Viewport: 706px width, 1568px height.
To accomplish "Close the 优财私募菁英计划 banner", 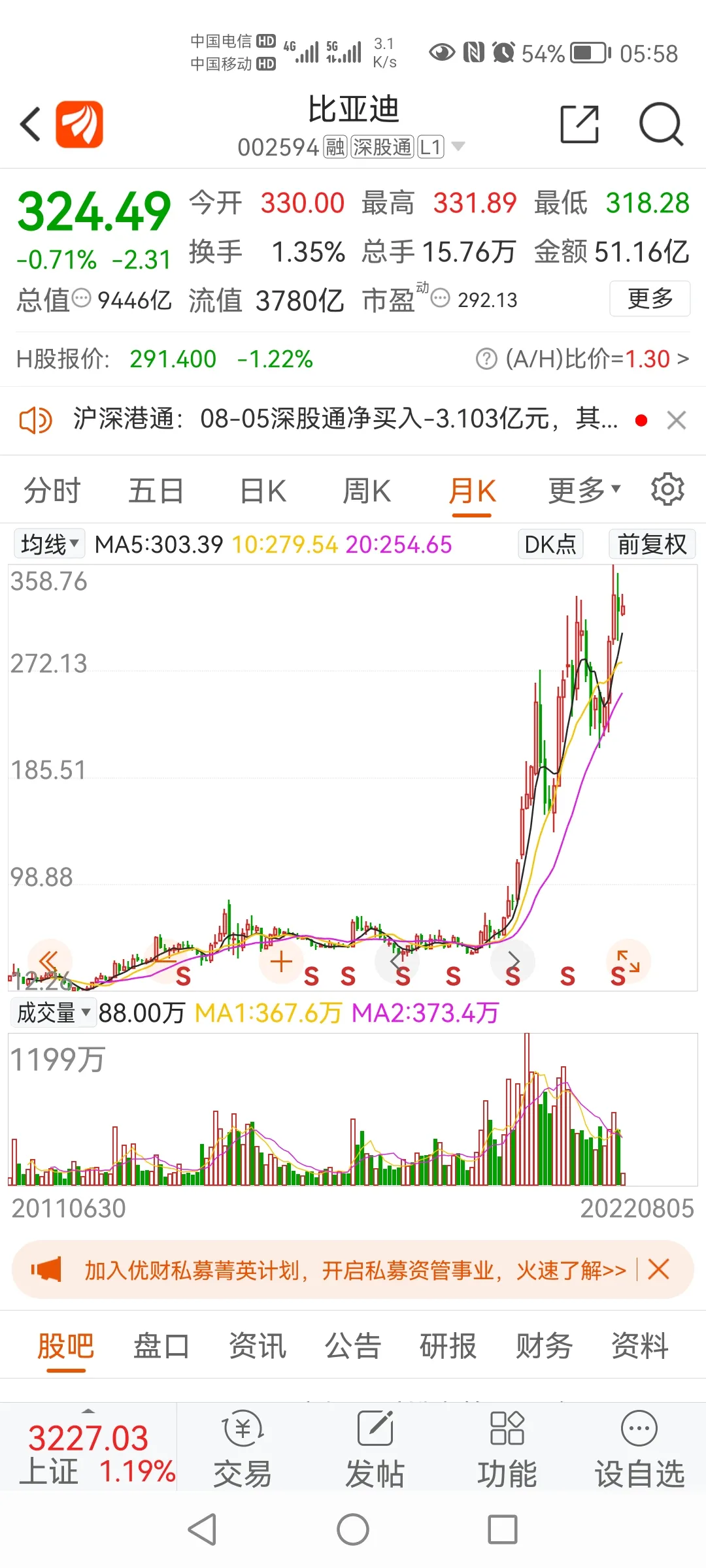I will pos(658,1269).
